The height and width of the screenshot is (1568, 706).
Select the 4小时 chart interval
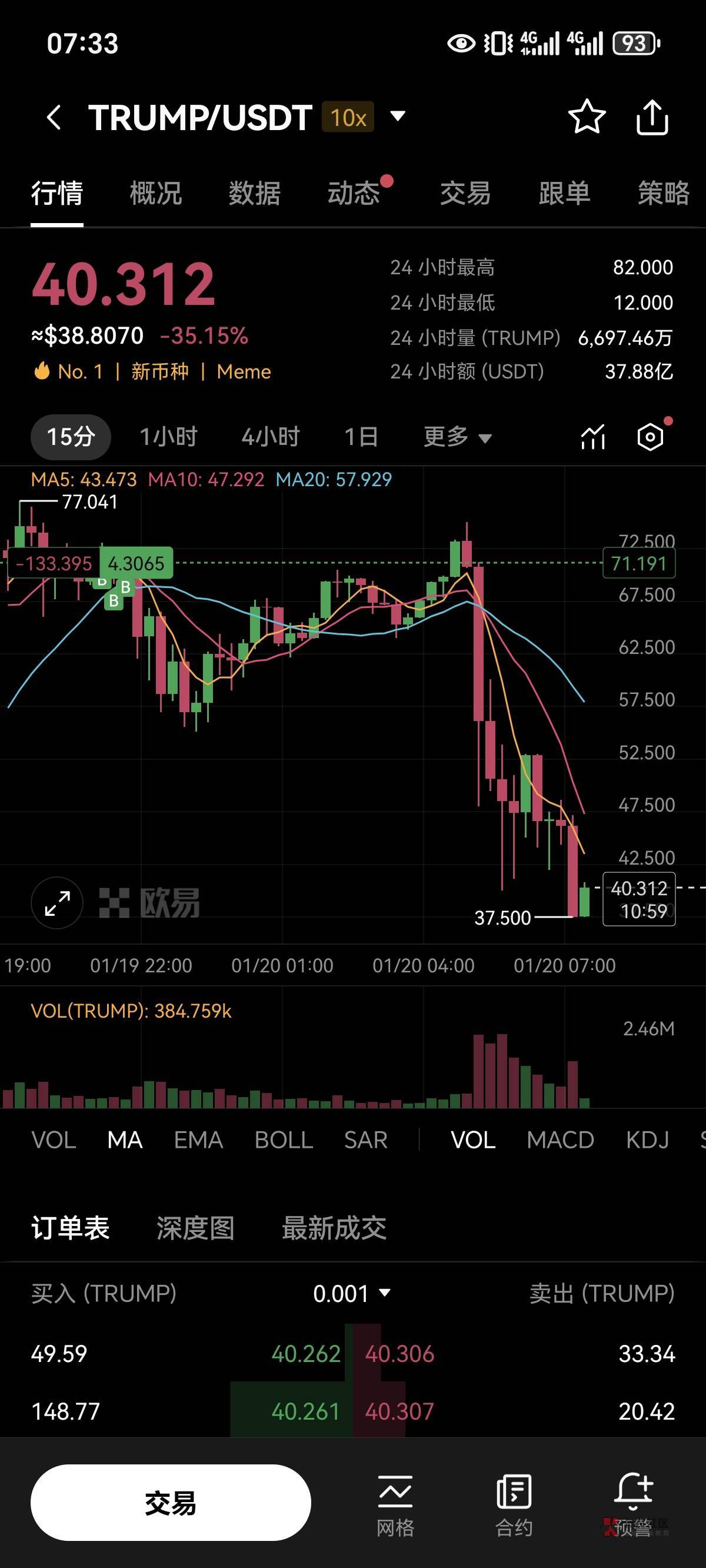(x=271, y=436)
